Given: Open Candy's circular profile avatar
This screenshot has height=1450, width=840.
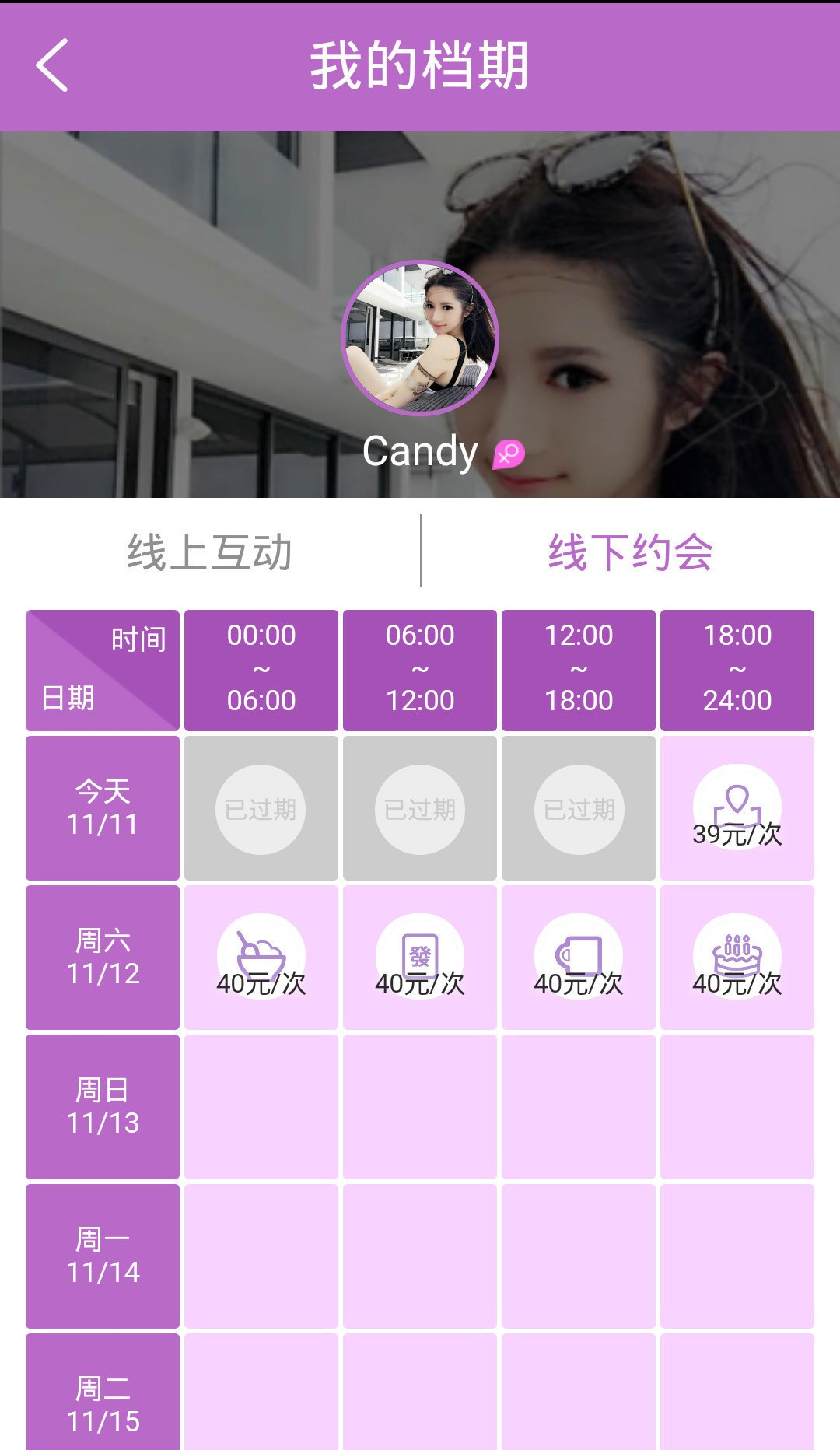Looking at the screenshot, I should coord(420,338).
